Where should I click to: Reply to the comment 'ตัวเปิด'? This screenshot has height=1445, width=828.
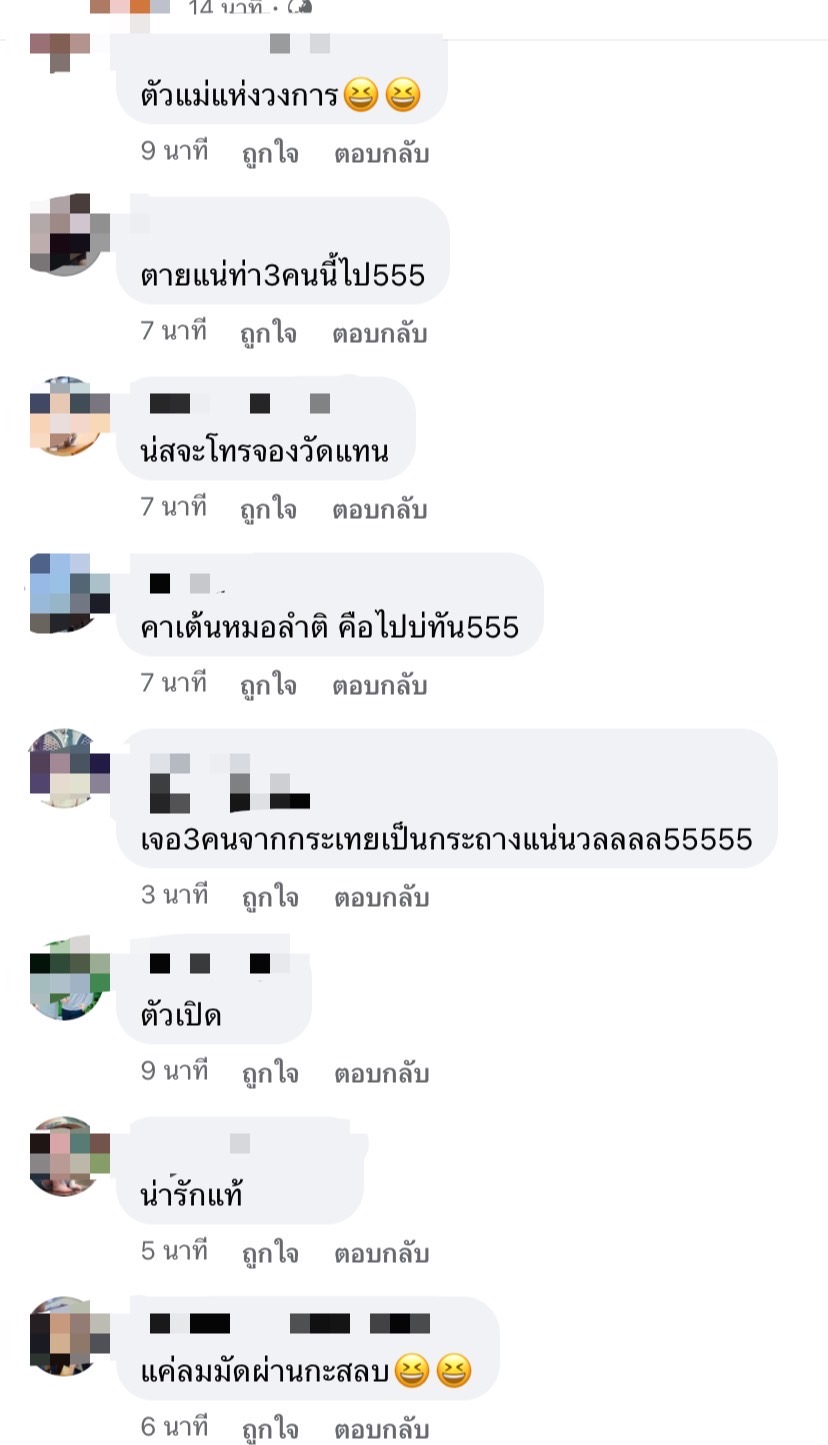pos(380,1073)
